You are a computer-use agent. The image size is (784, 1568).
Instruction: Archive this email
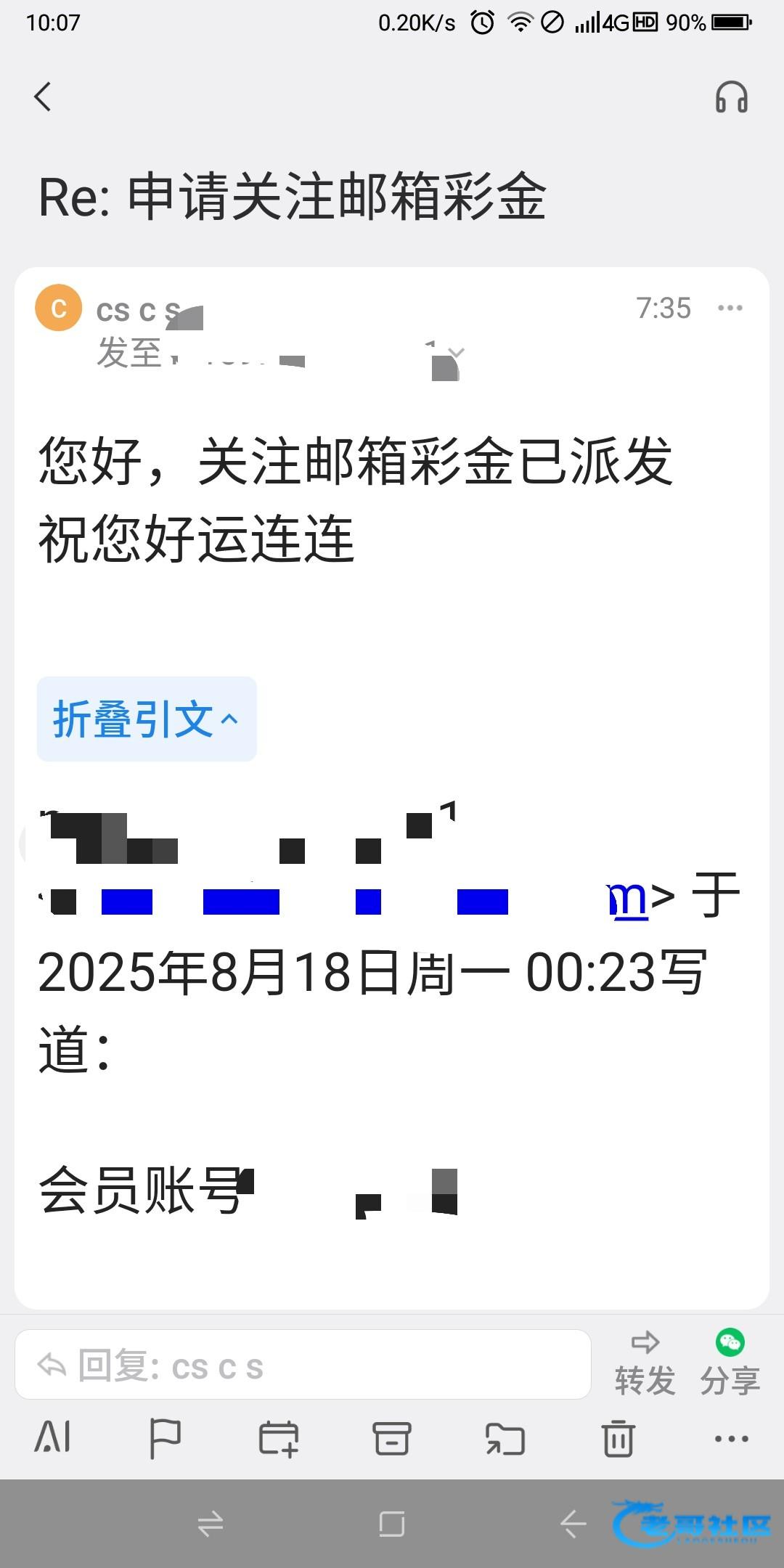tap(392, 1439)
